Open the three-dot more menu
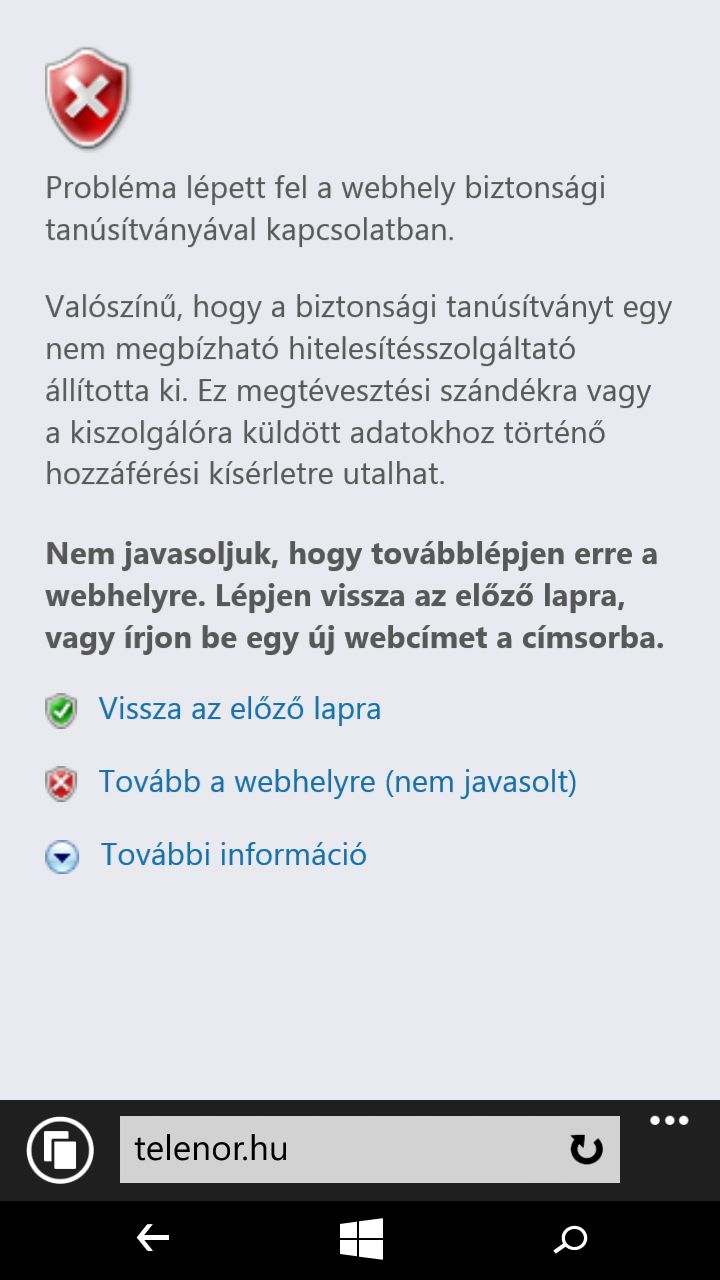Screen dimensions: 720x1280 click(669, 1121)
